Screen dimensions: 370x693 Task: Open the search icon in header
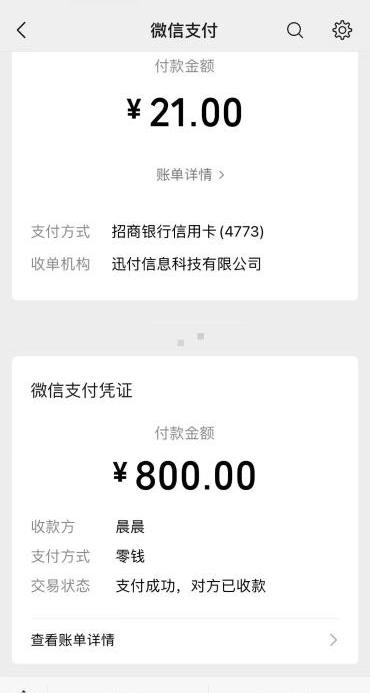point(295,30)
